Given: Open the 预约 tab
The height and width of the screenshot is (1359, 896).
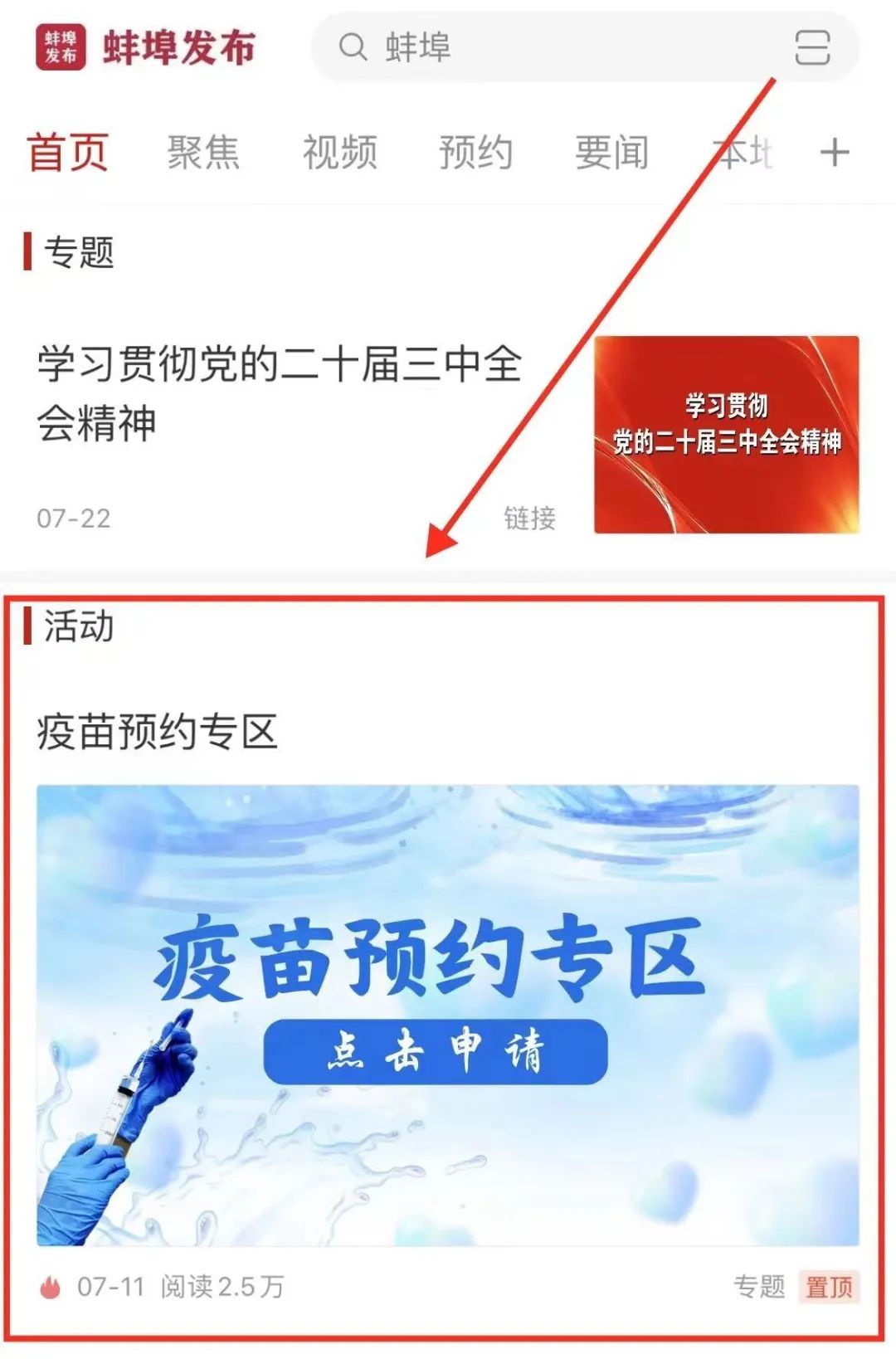Looking at the screenshot, I should click(x=475, y=153).
